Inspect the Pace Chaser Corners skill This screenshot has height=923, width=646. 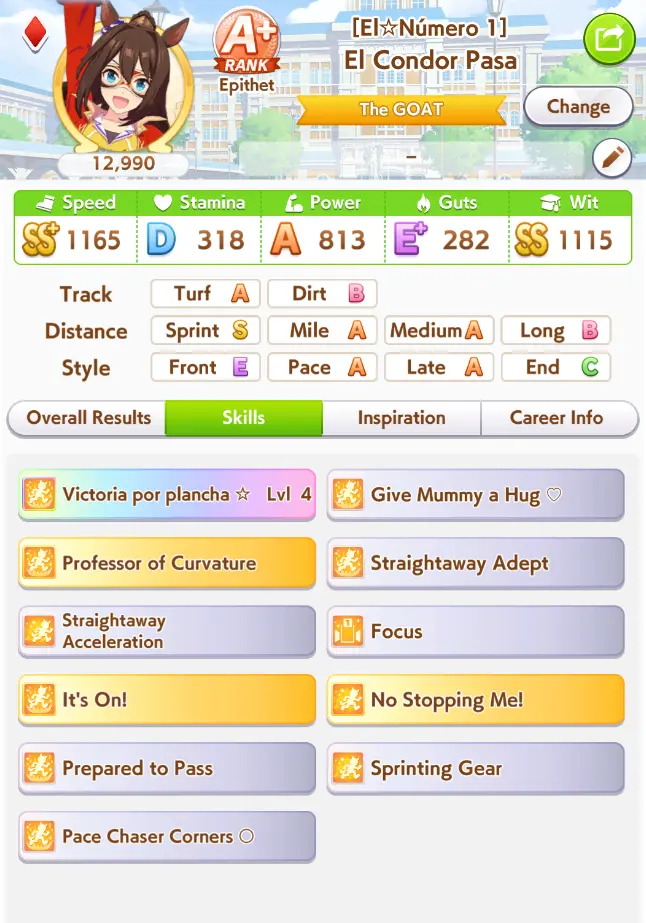(167, 836)
